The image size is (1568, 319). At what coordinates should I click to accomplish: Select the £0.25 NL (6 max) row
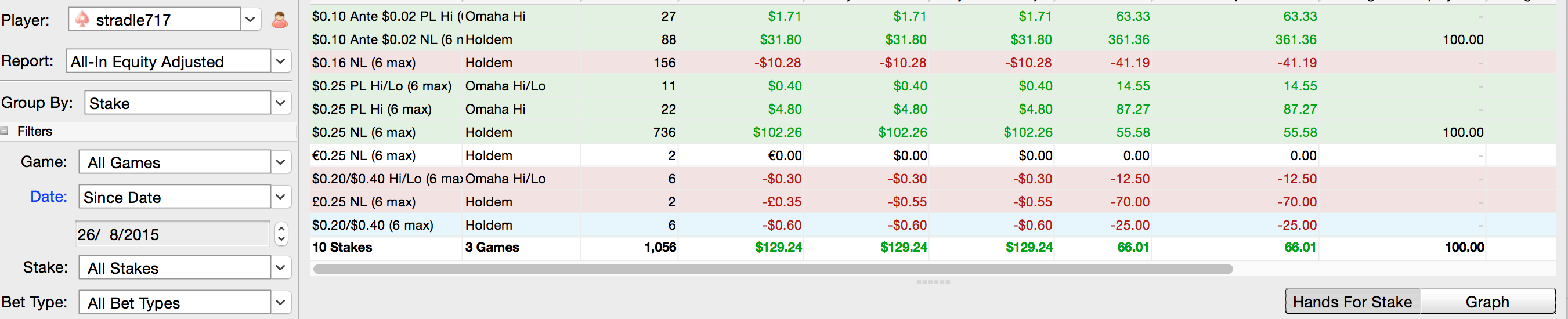(x=933, y=202)
